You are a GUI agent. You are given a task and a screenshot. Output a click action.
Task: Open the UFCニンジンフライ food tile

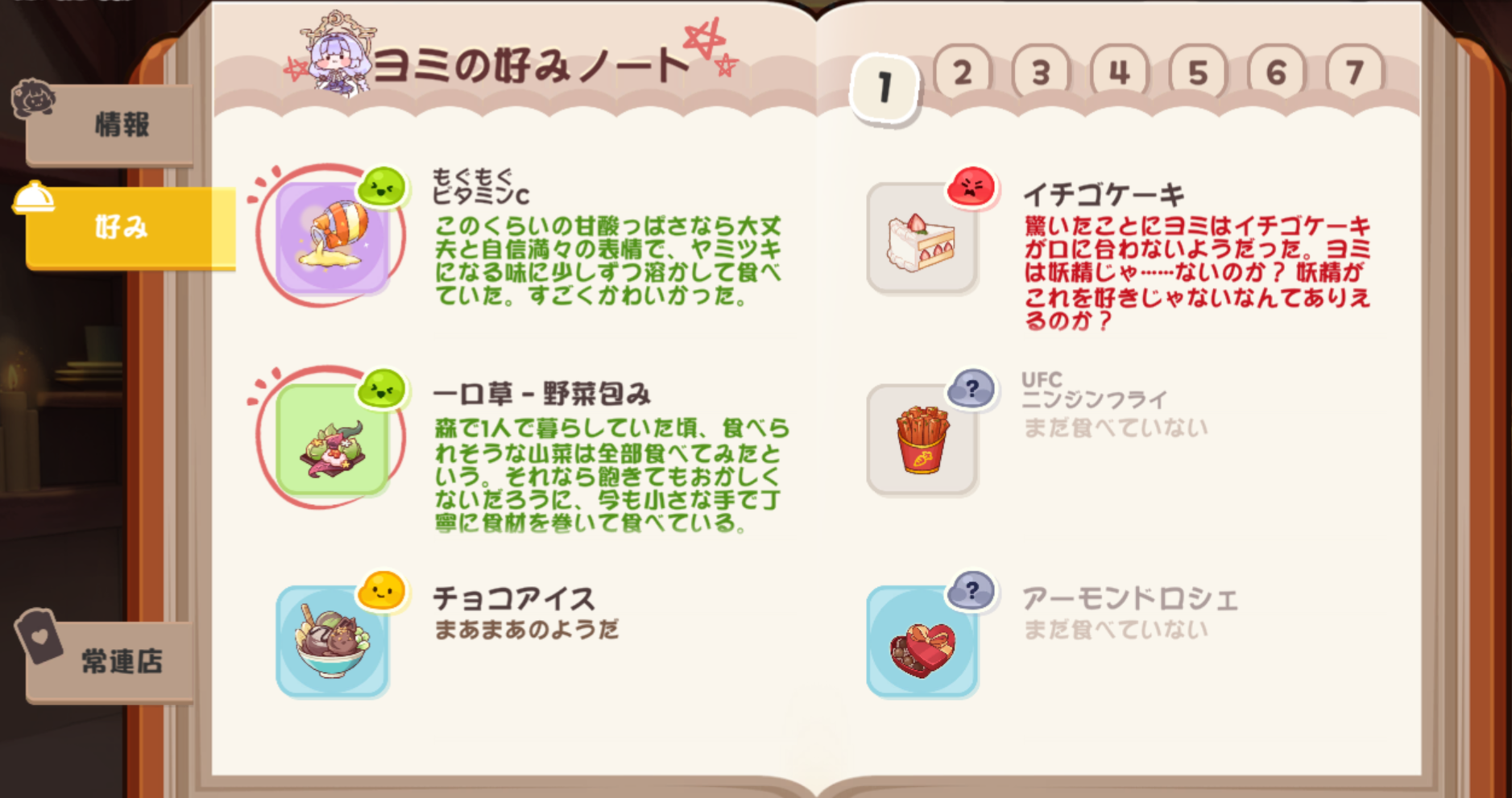point(922,440)
